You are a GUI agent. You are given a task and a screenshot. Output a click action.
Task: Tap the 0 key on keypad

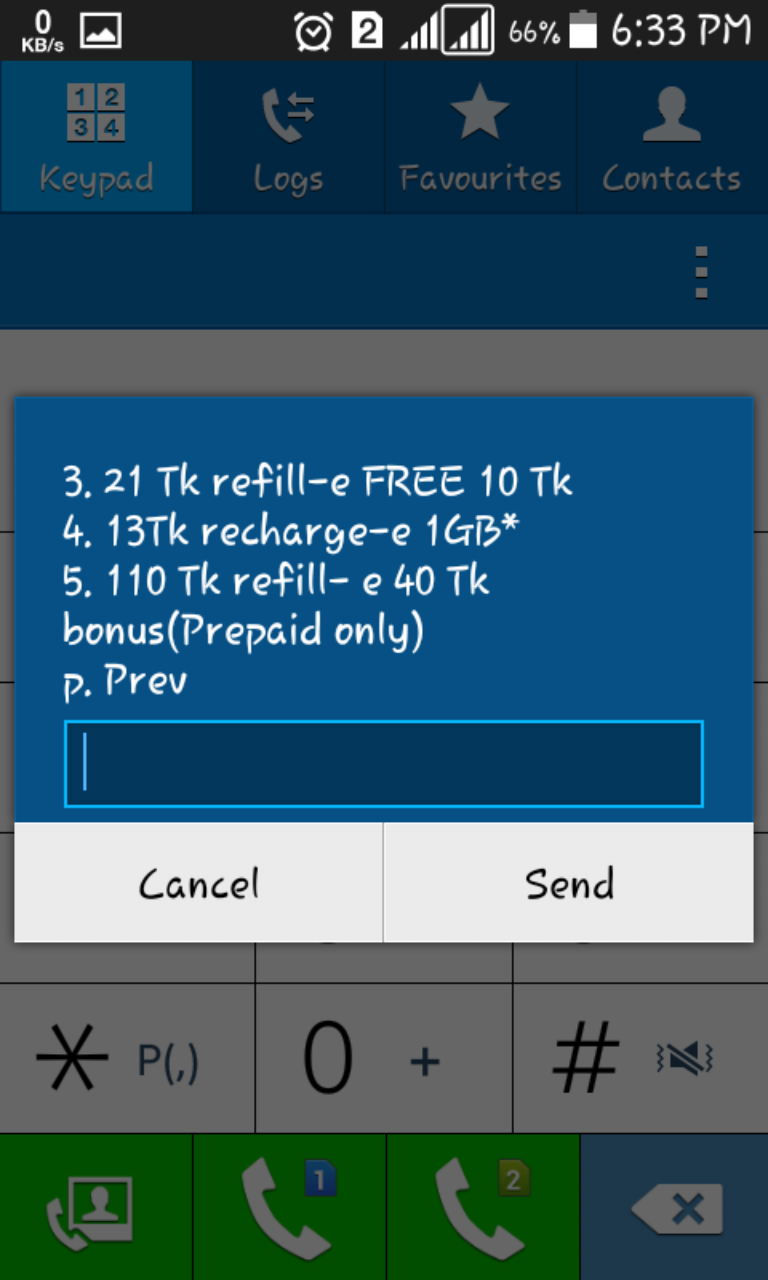click(383, 1058)
